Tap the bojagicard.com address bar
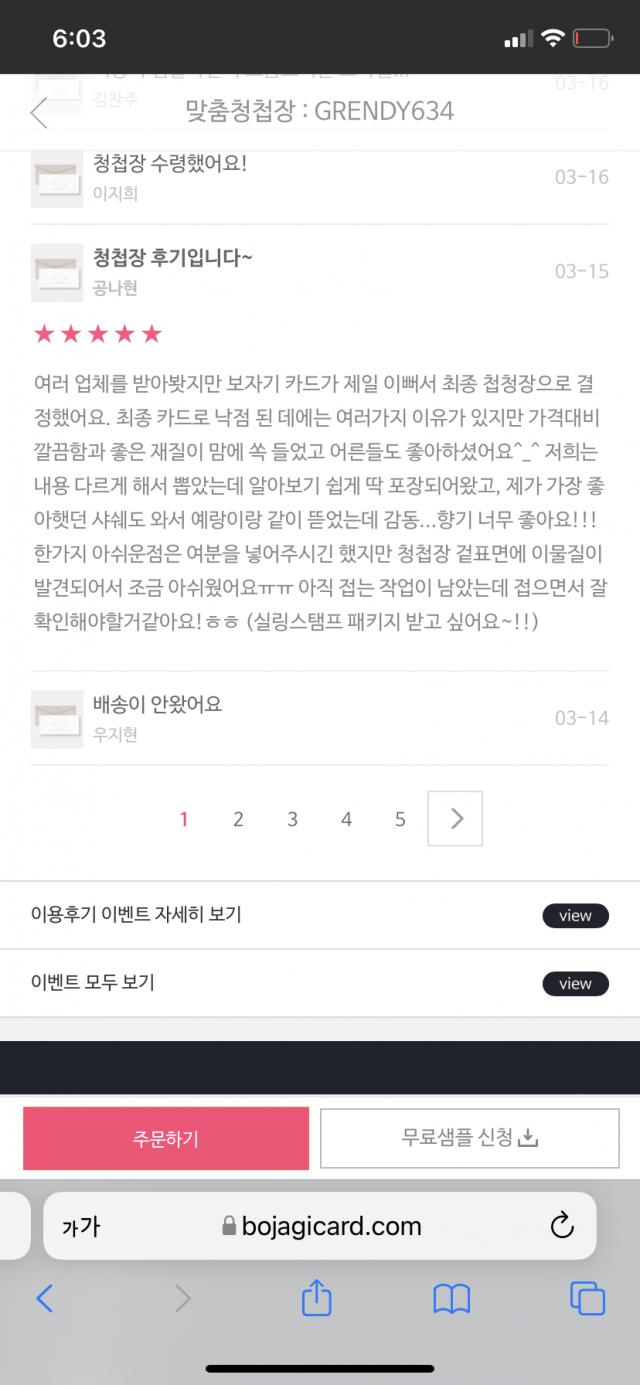 [322, 1226]
